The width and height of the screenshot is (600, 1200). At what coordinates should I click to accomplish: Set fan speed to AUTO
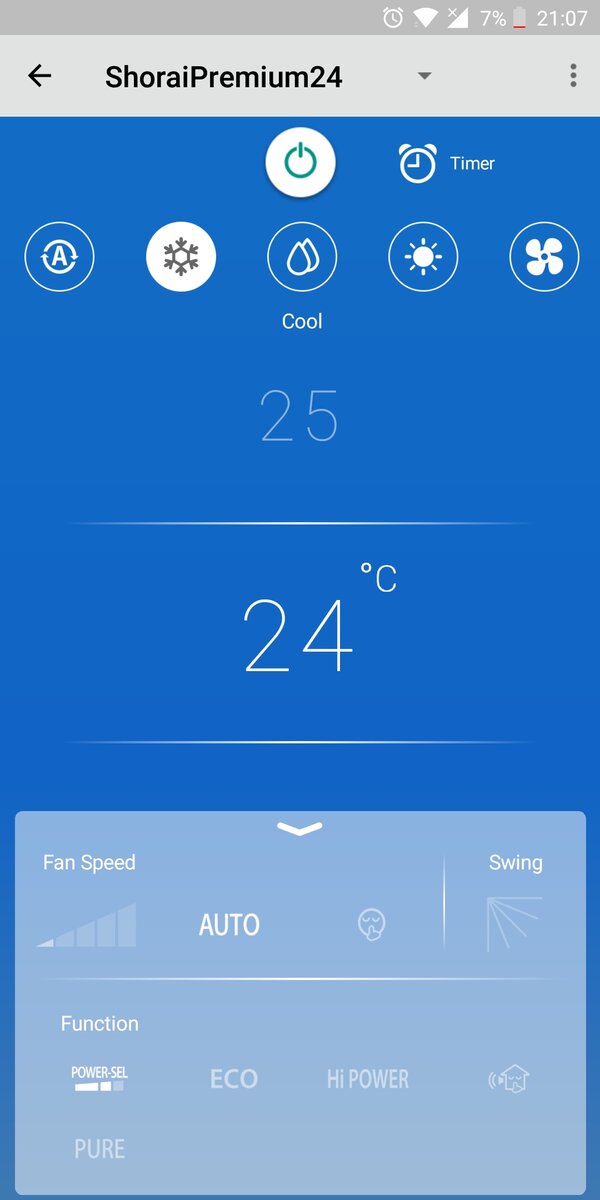pyautogui.click(x=229, y=925)
